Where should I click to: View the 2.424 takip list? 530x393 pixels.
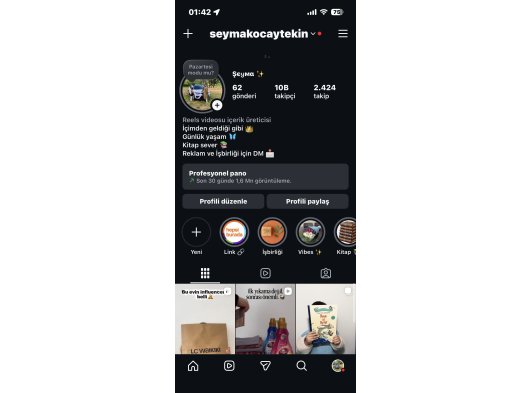(324, 92)
